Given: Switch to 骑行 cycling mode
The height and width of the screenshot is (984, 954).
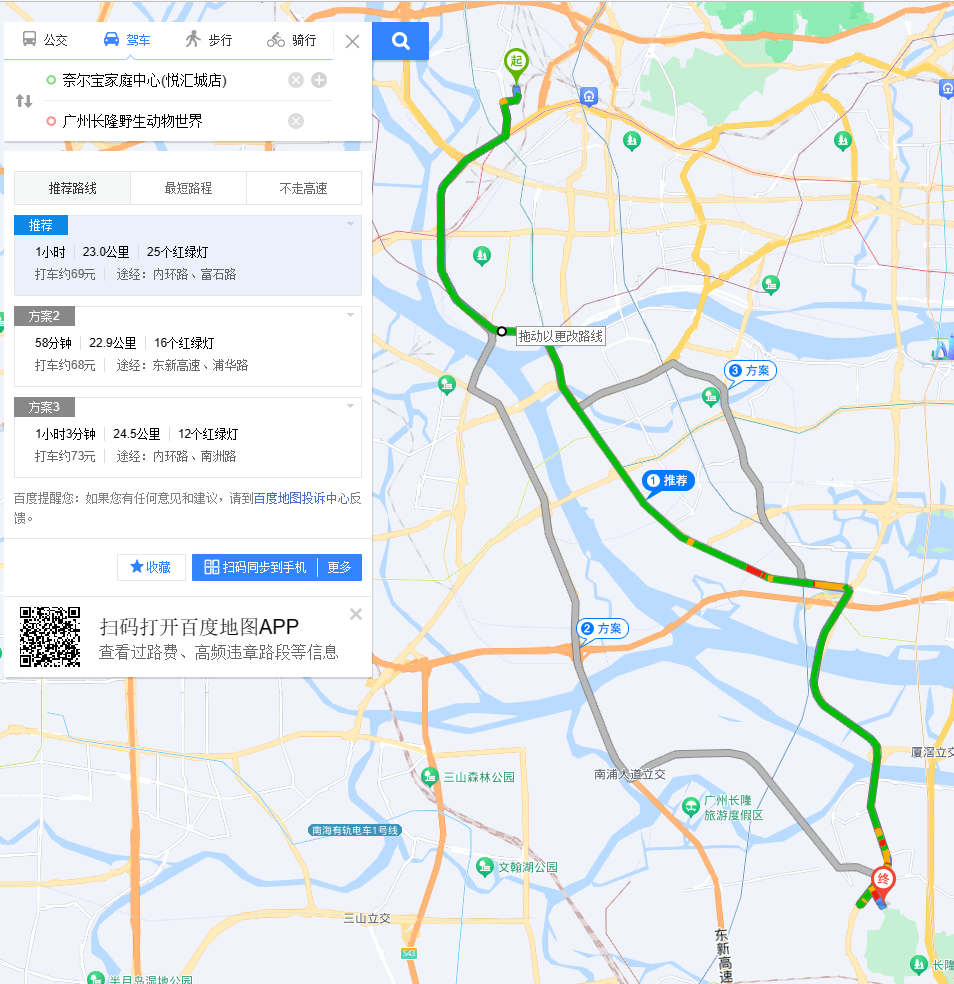Looking at the screenshot, I should pos(292,40).
